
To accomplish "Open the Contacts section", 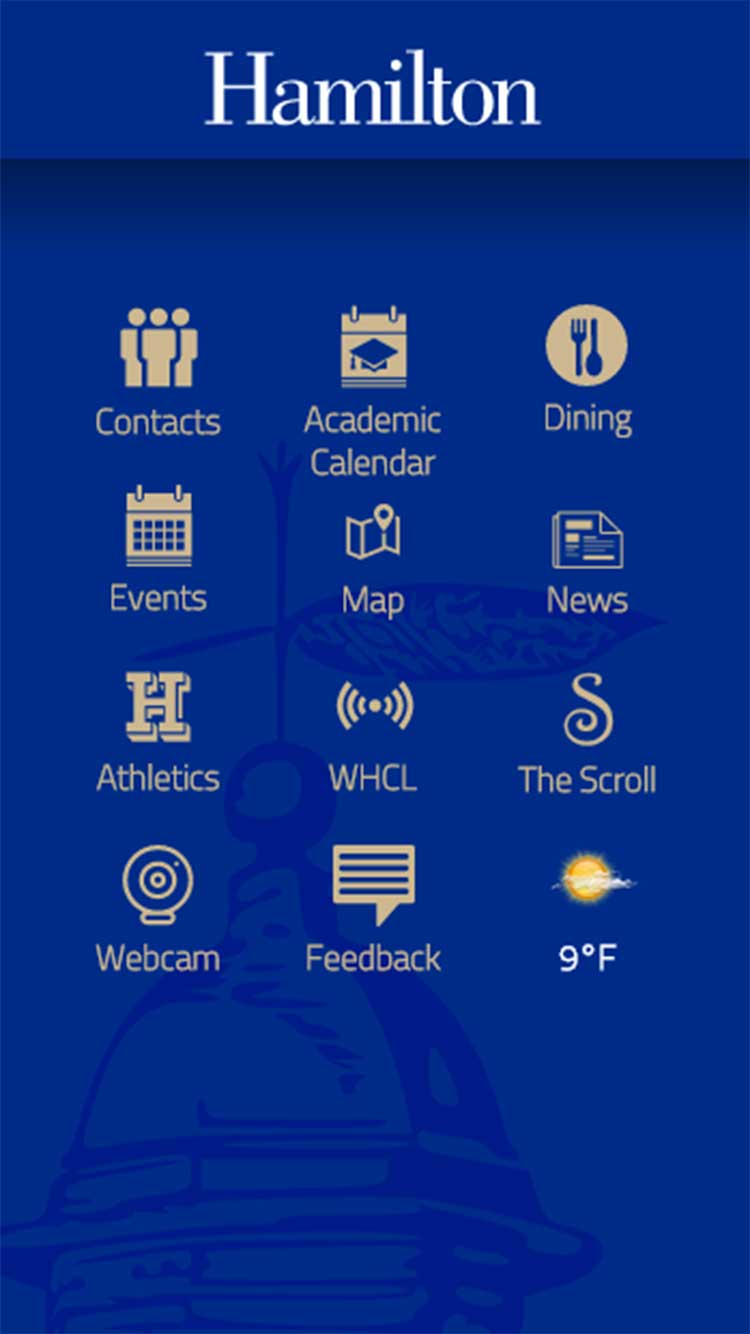I will pos(158,372).
